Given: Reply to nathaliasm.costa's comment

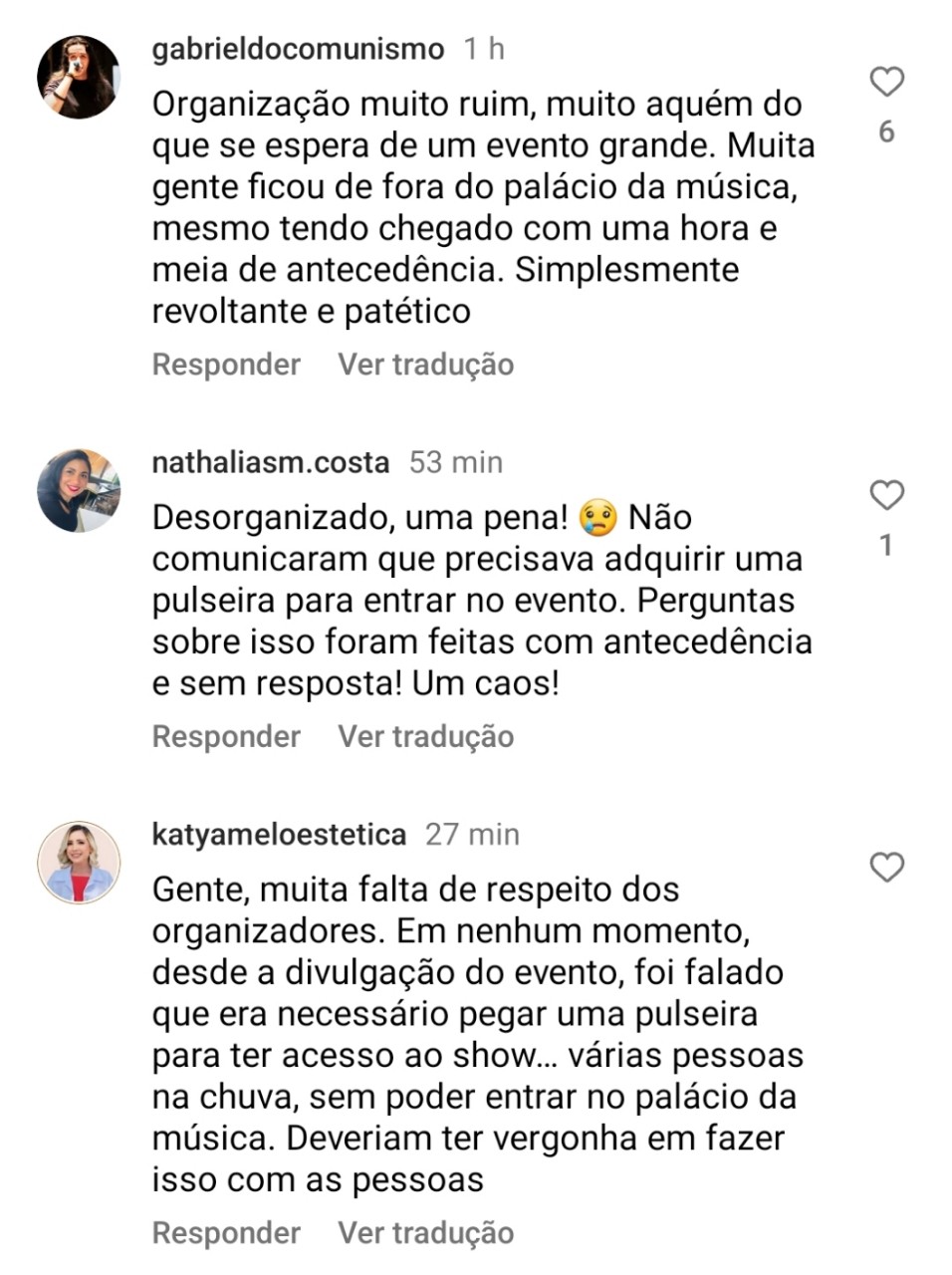Looking at the screenshot, I should click(226, 737).
